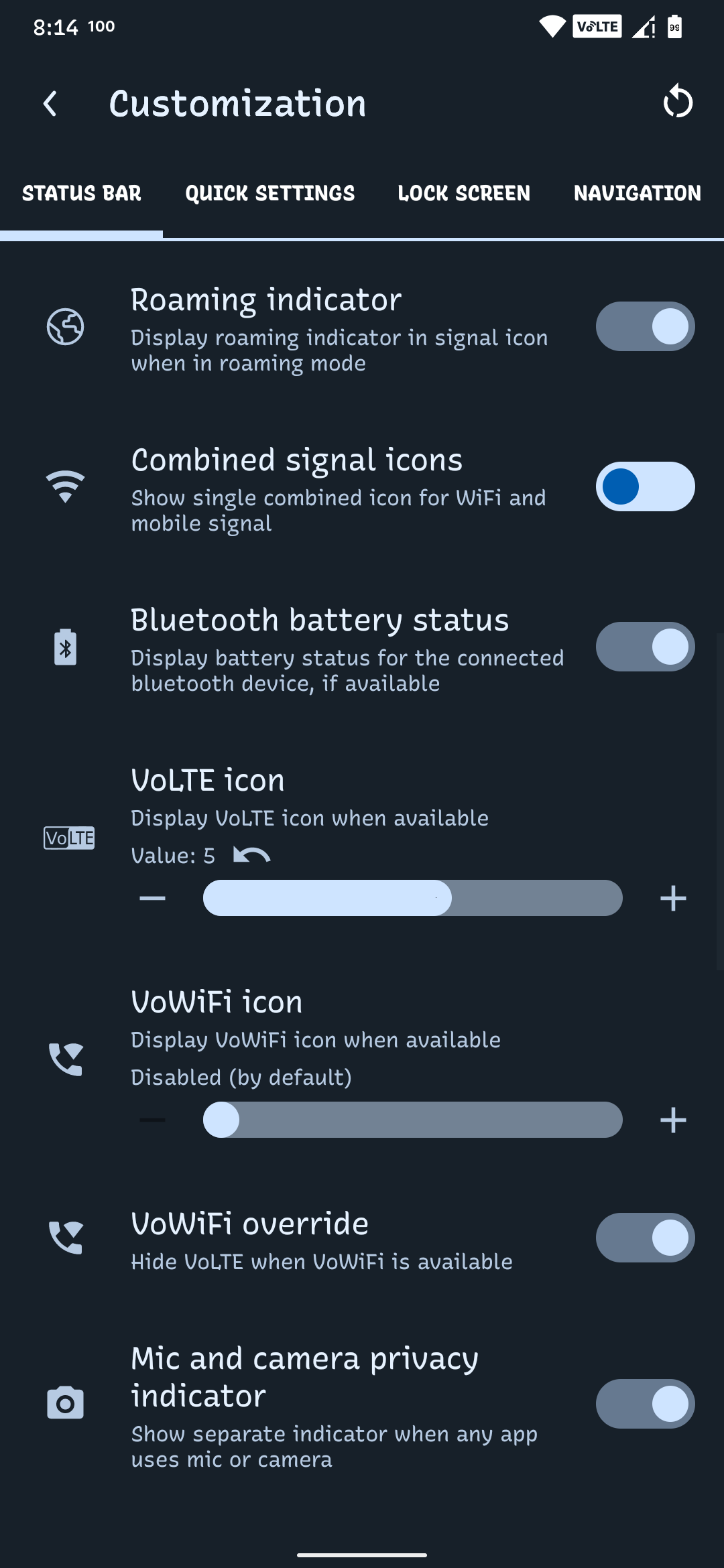The height and width of the screenshot is (1568, 724).
Task: Switch to the Quick Settings tab
Action: (269, 194)
